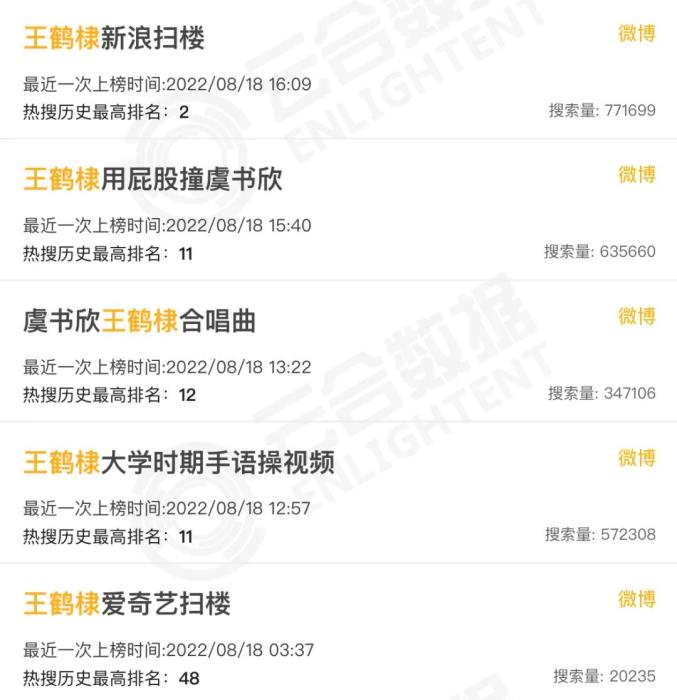The height and width of the screenshot is (700, 677).
Task: View details for 王鹤棣用屁股撞虞书欣
Action: pyautogui.click(x=153, y=179)
